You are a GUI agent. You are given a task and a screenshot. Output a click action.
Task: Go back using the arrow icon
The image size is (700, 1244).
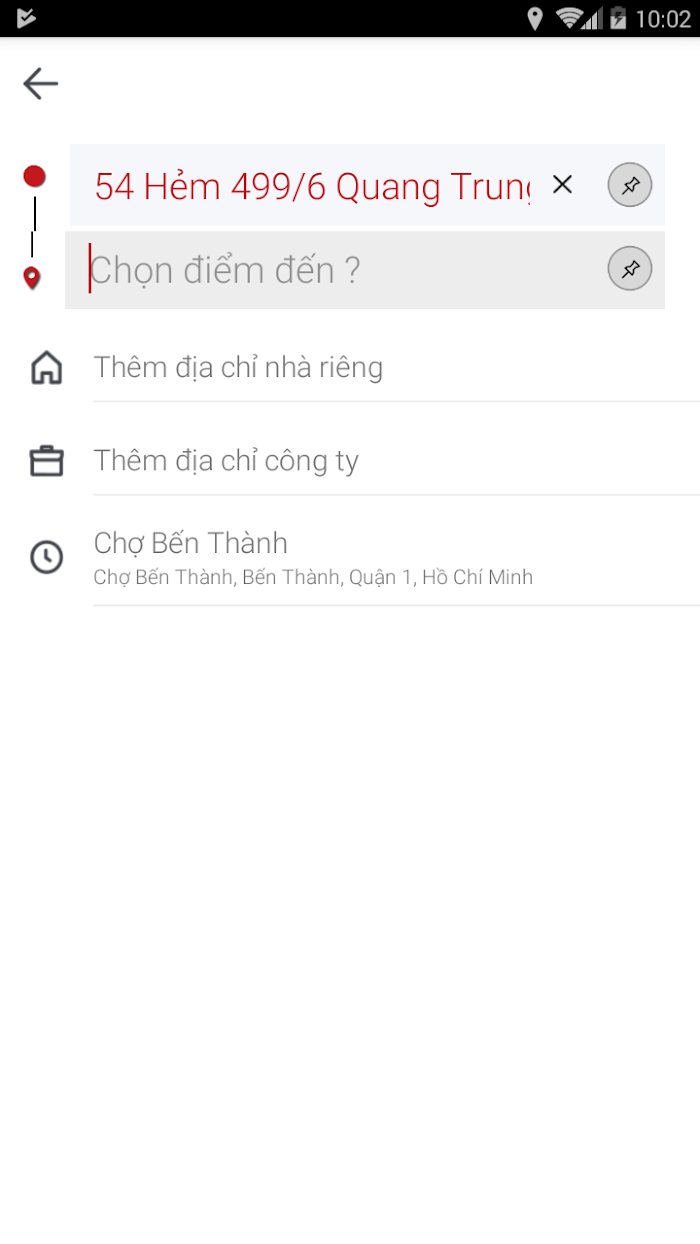41,83
